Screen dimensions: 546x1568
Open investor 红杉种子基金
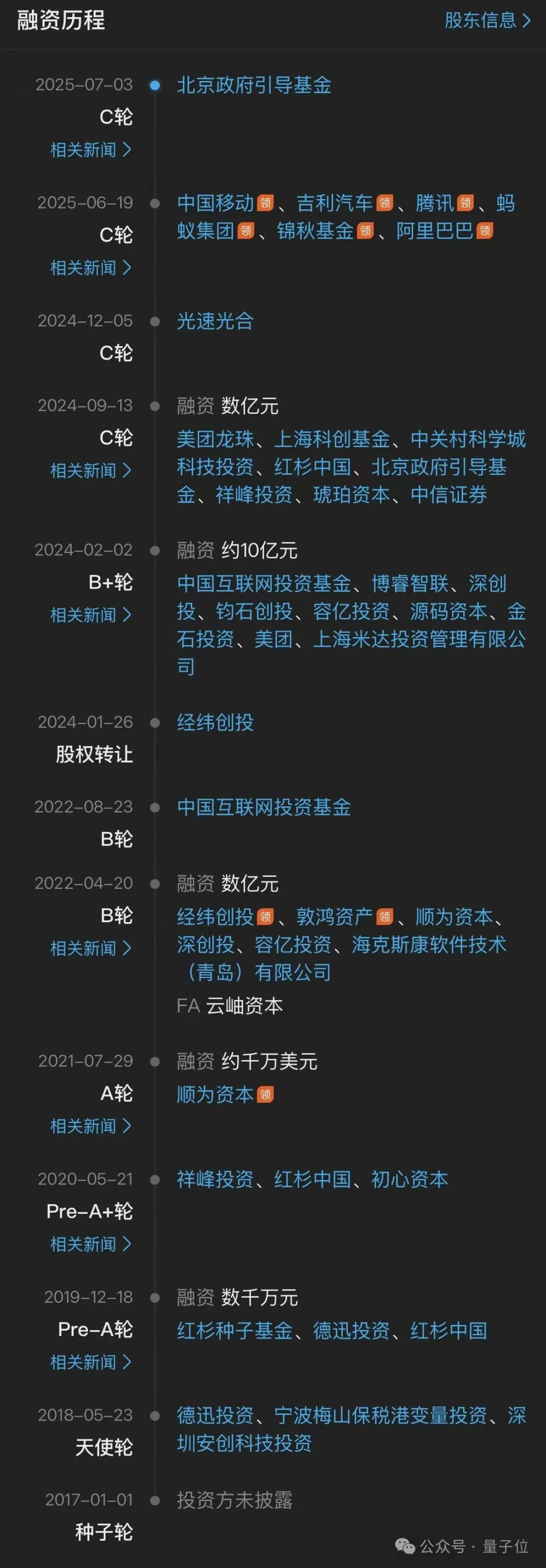[235, 1331]
